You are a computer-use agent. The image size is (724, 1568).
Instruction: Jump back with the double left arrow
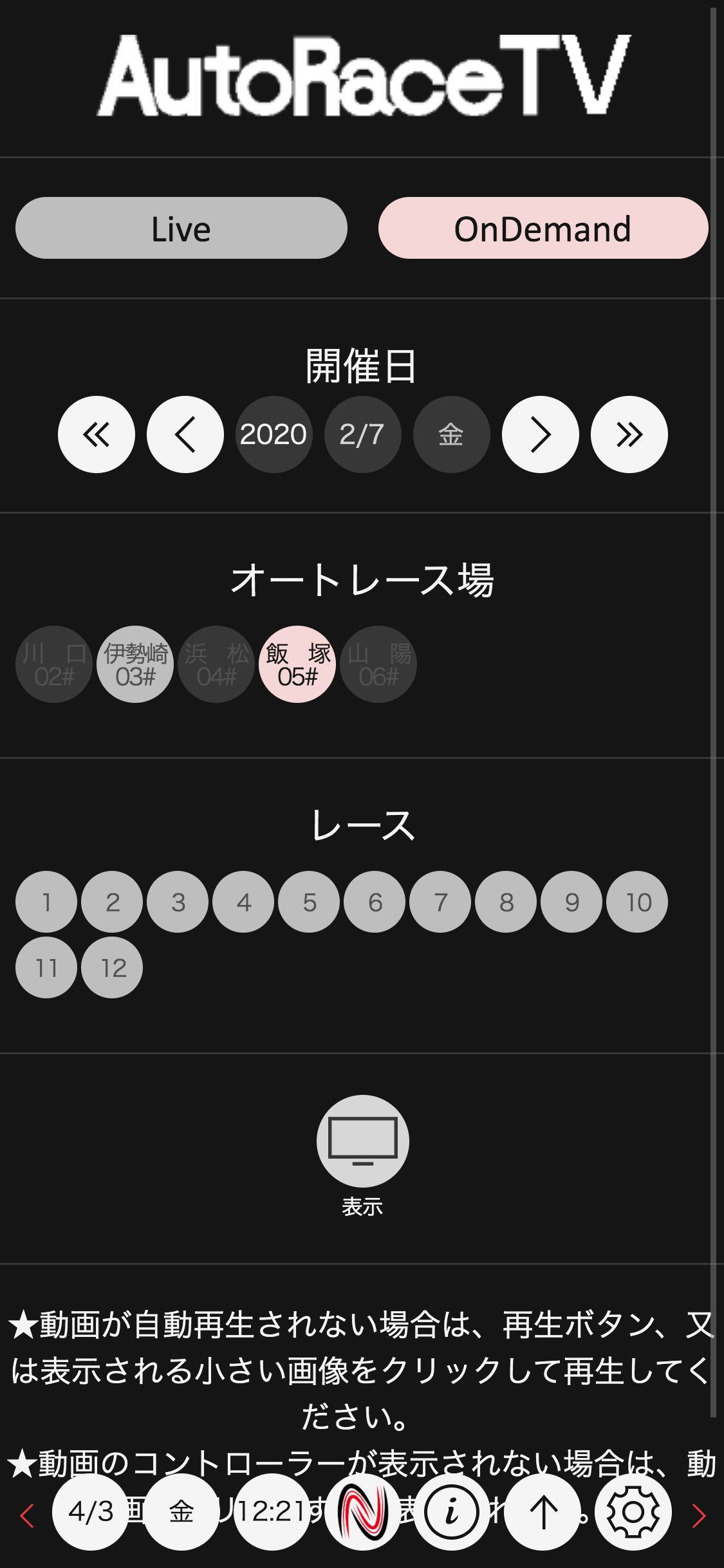click(97, 434)
